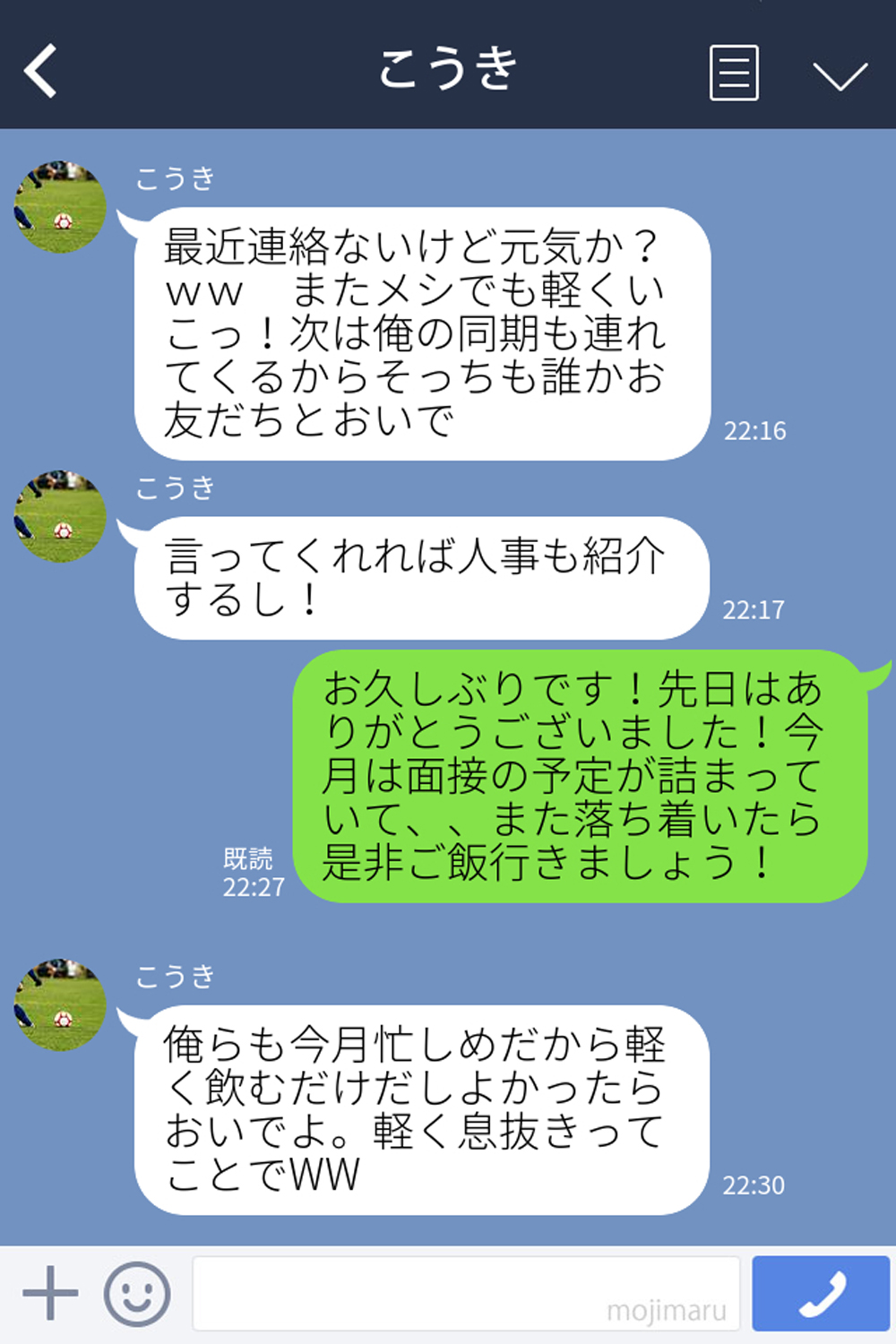Focus the message text field
Image resolution: width=896 pixels, height=1344 pixels.
coord(466,1293)
